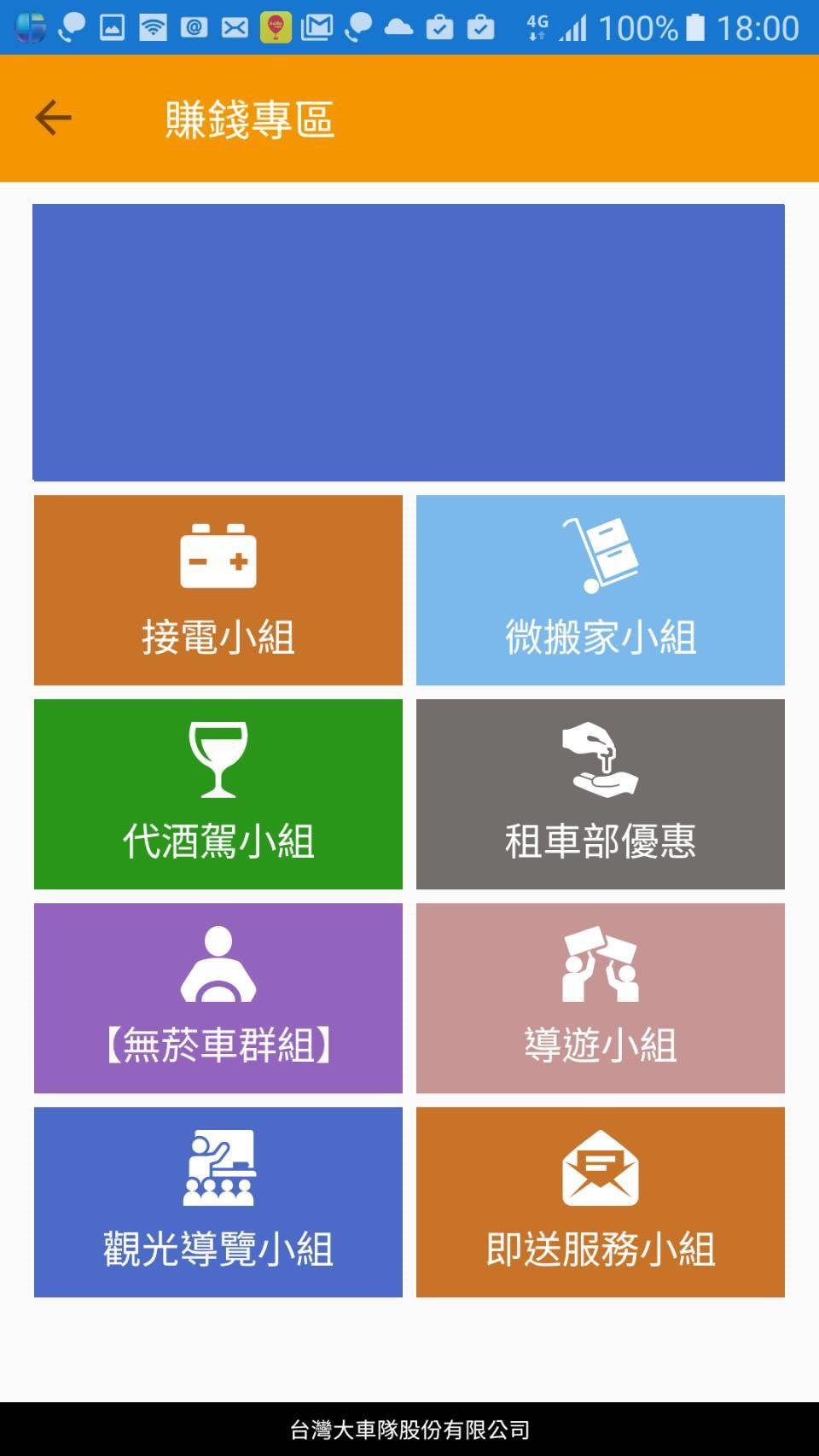Image resolution: width=819 pixels, height=1456 pixels.
Task: Enter the 【無菸車群組】 group
Action: point(218,998)
